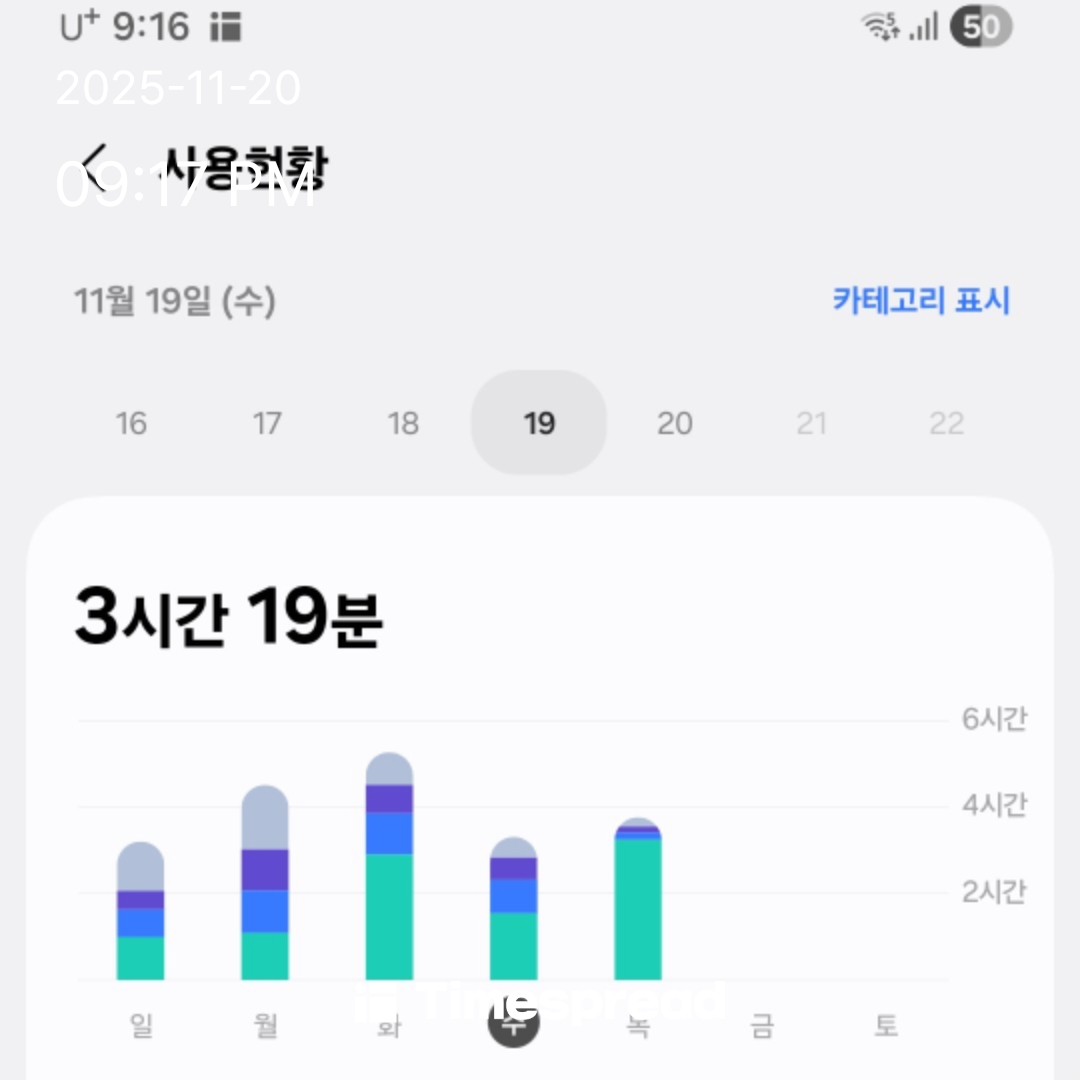Viewport: 1080px width, 1080px height.
Task: Select the Wednesday usage bar
Action: [x=513, y=910]
